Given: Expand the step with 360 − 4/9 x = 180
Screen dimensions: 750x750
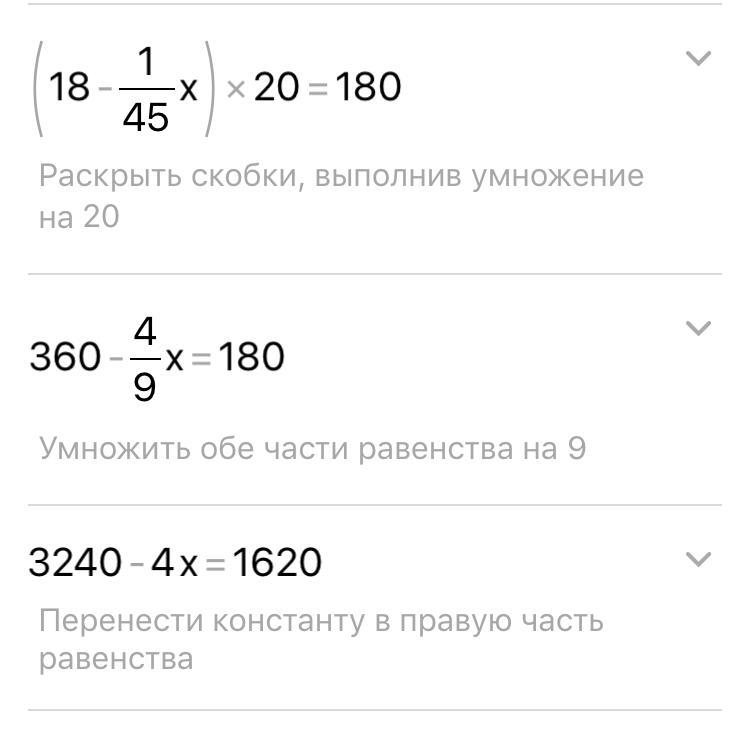Looking at the screenshot, I should point(697,328).
